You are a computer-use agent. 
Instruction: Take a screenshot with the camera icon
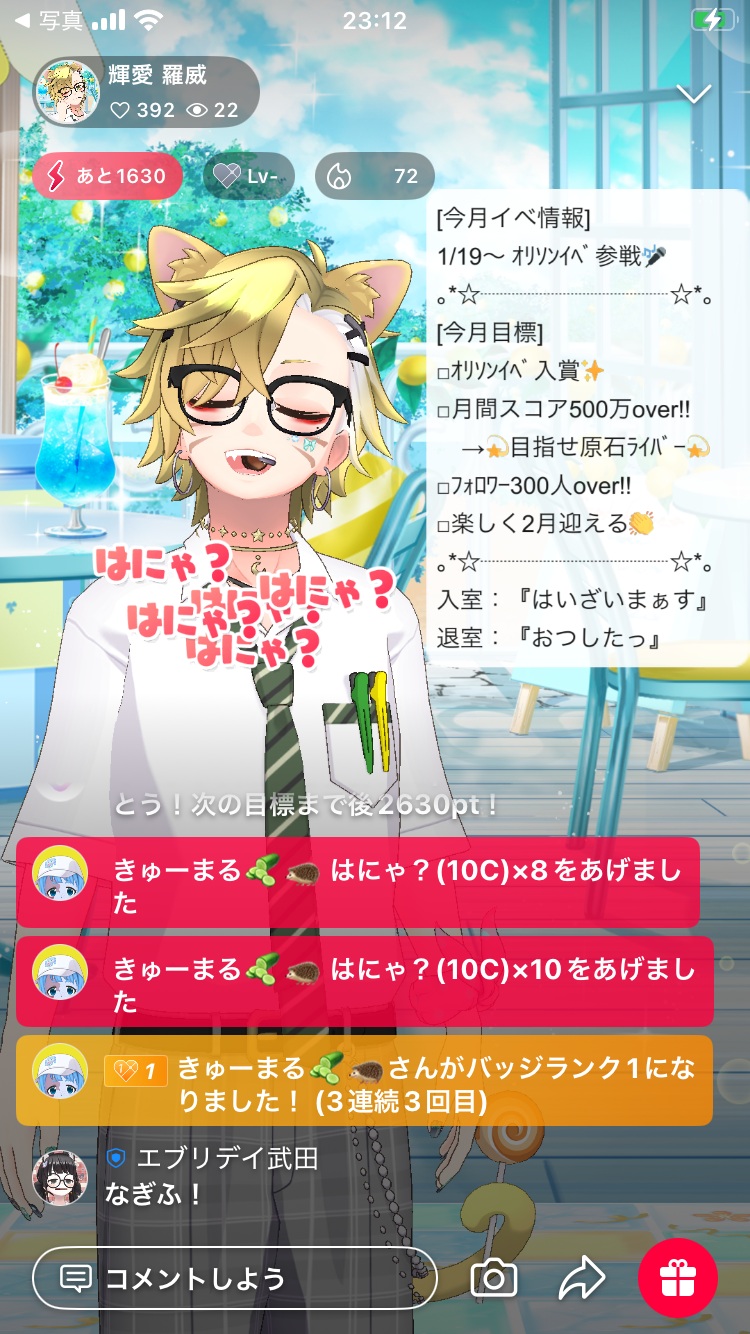pyautogui.click(x=494, y=1278)
